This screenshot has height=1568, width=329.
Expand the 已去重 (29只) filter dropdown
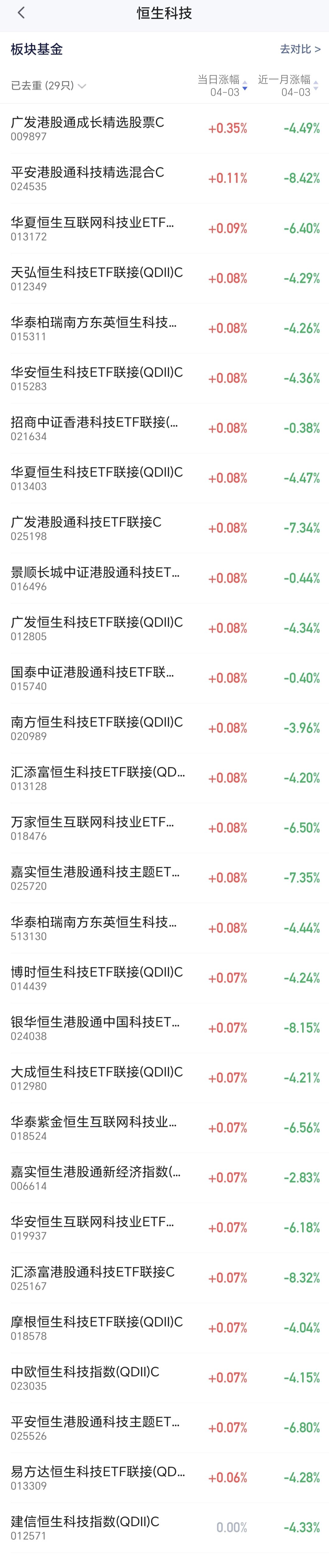pyautogui.click(x=48, y=86)
